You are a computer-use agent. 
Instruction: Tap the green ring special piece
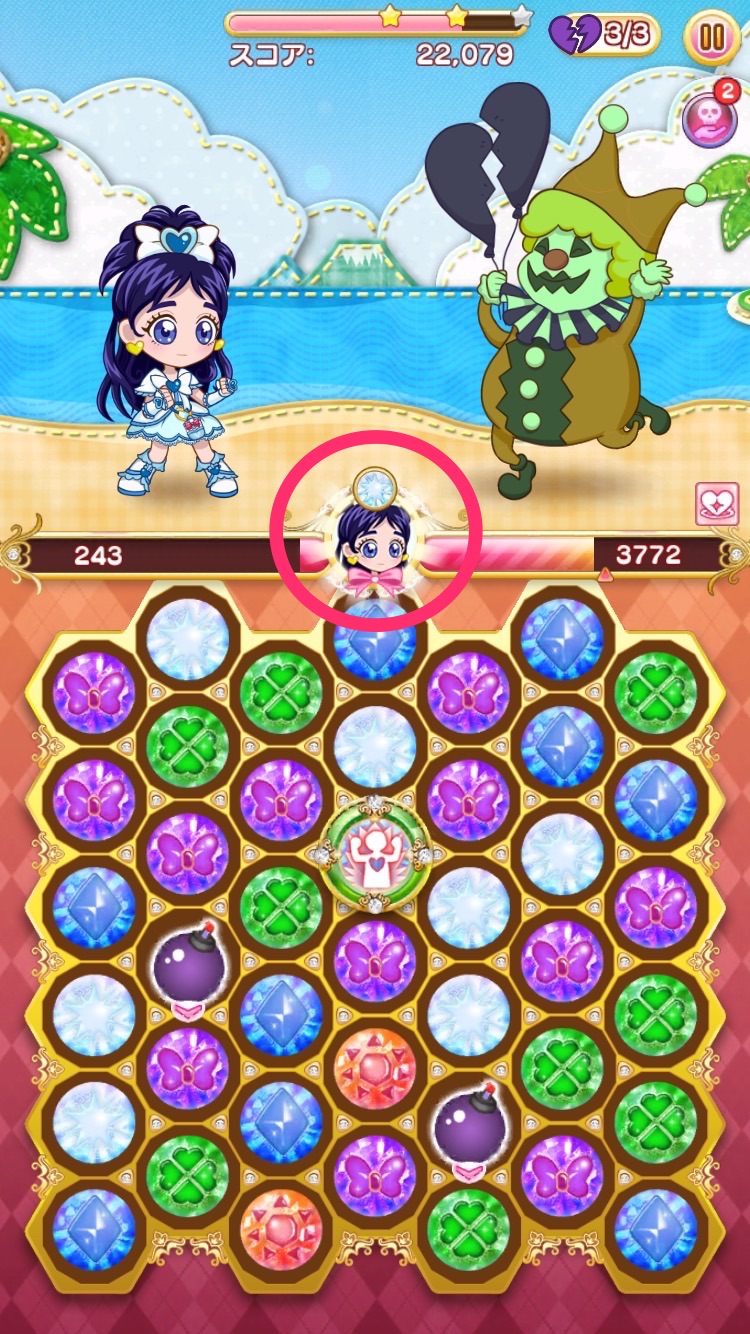(x=375, y=853)
